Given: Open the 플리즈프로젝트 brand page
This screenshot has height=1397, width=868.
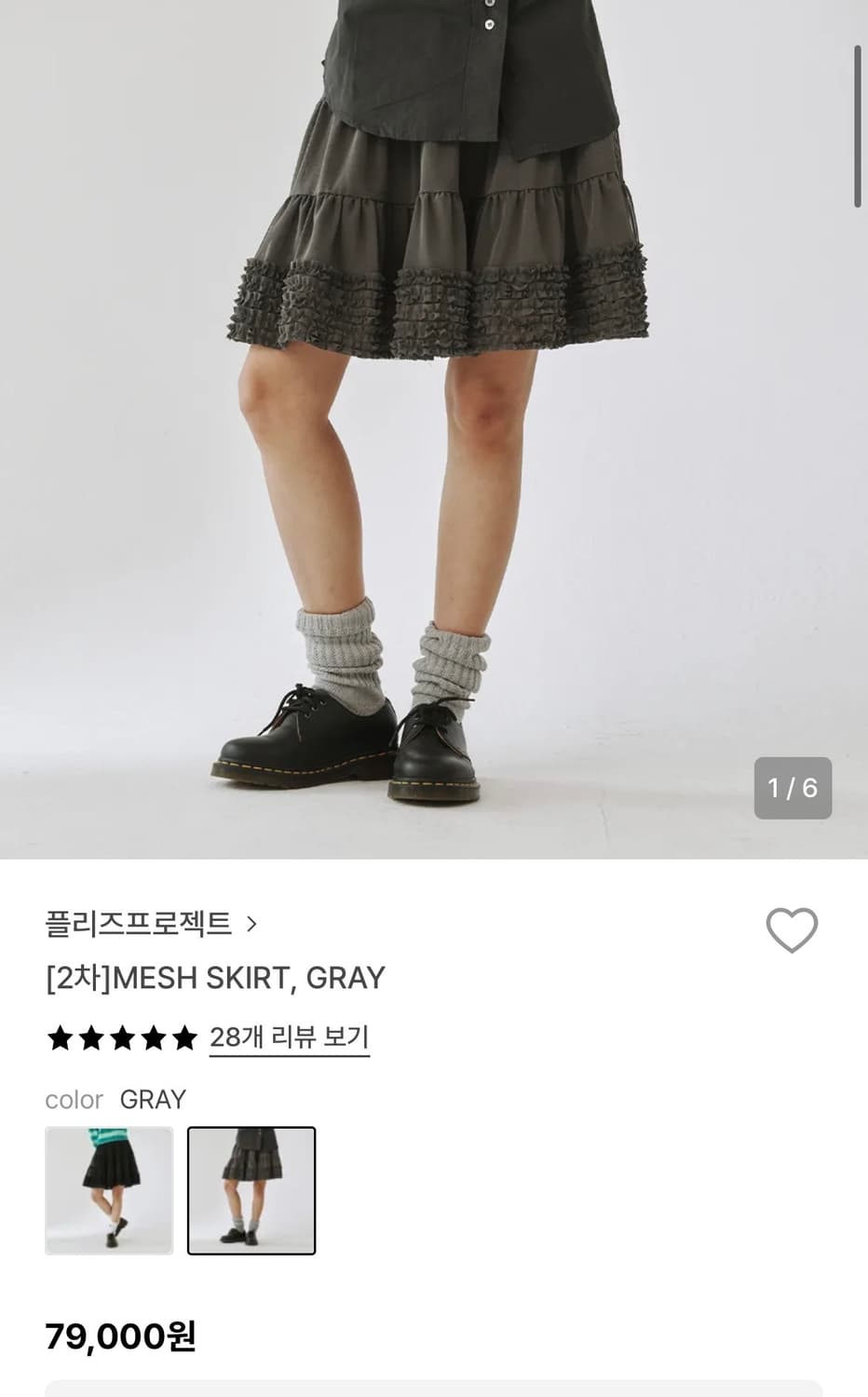Looking at the screenshot, I should tap(137, 925).
